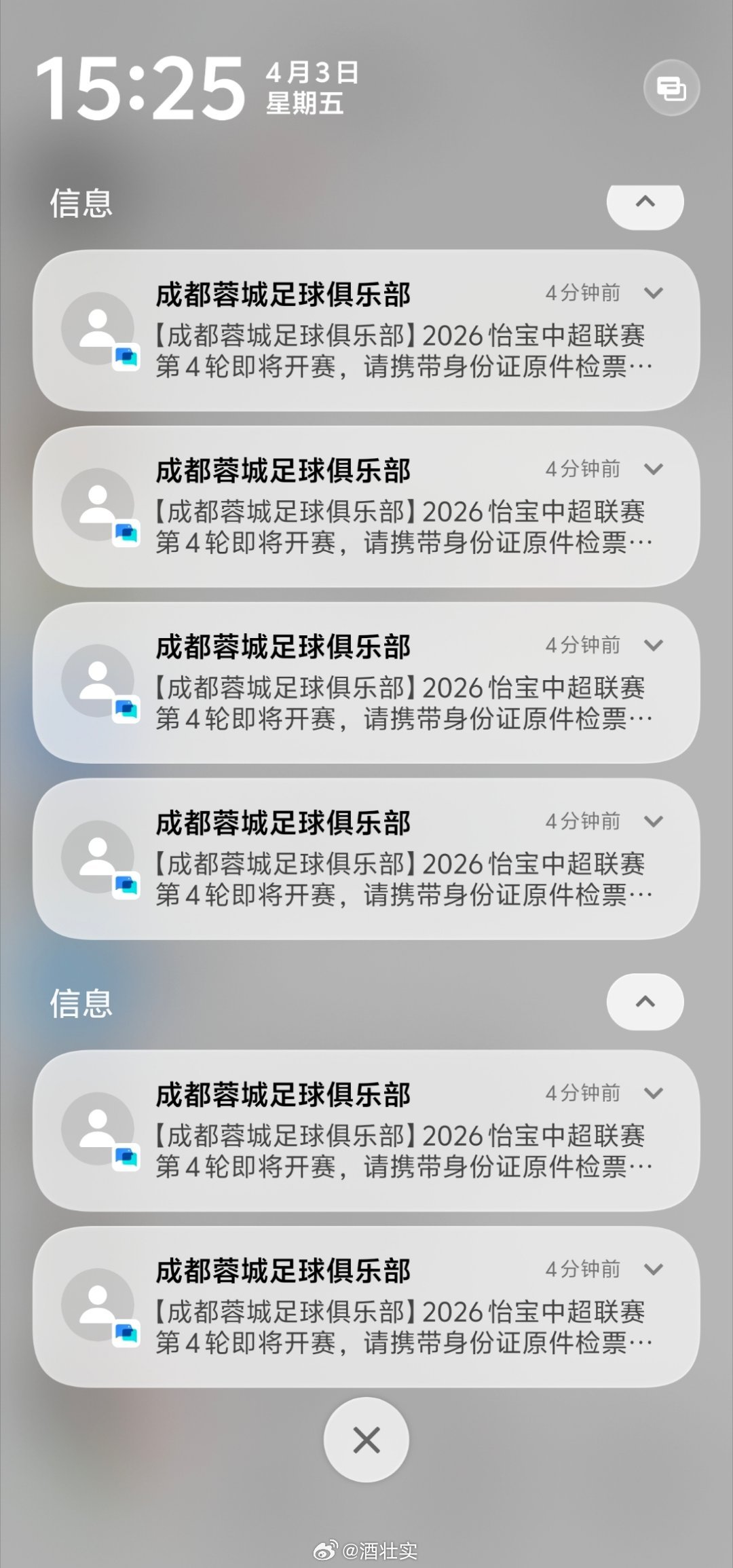Dismiss all notifications with the X button
This screenshot has height=1568, width=733.
366,1440
